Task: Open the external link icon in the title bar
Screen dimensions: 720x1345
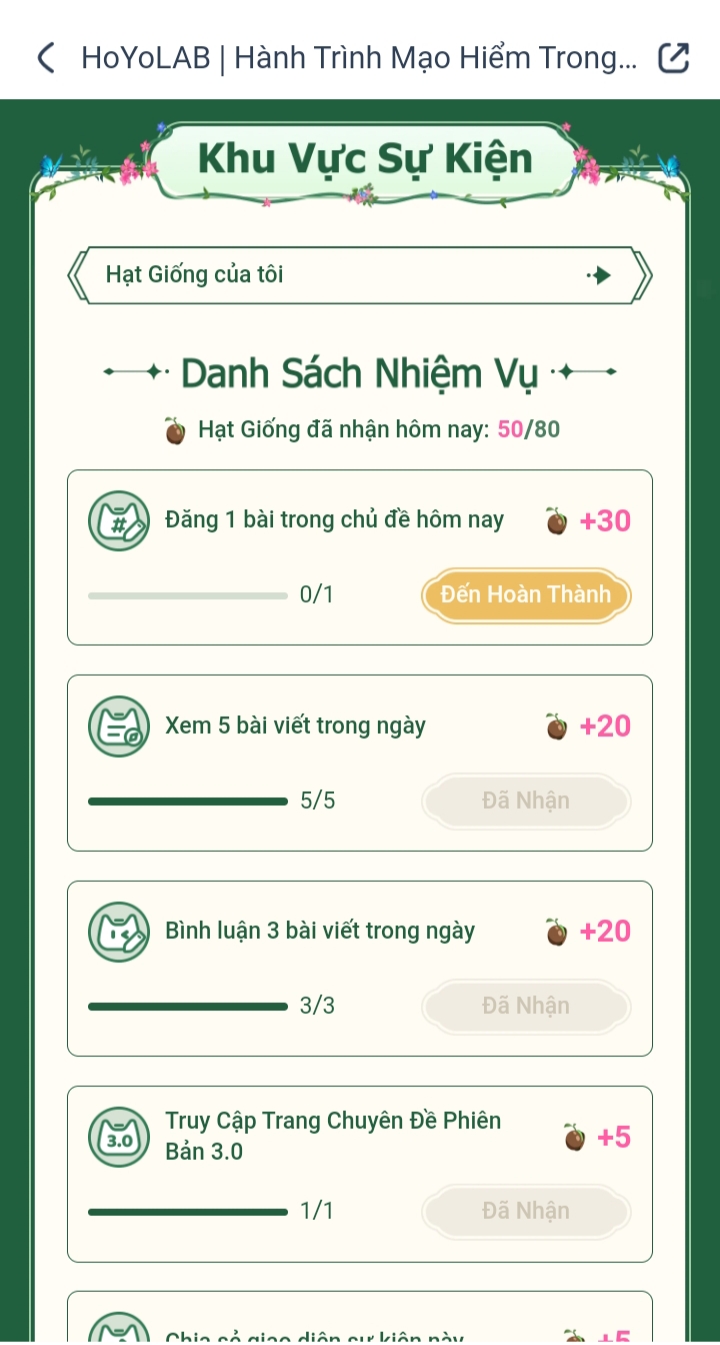Action: (x=672, y=57)
